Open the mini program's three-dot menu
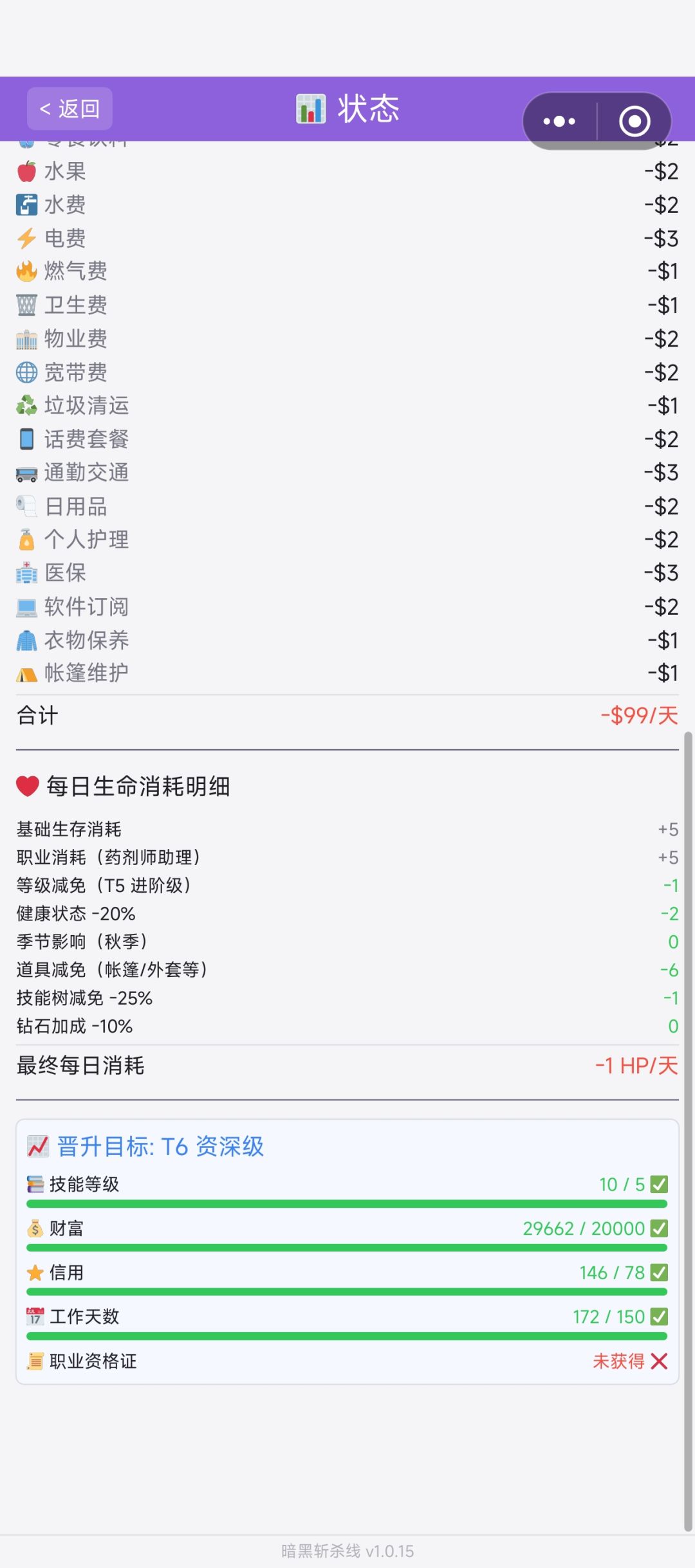The height and width of the screenshot is (1568, 695). 559,121
